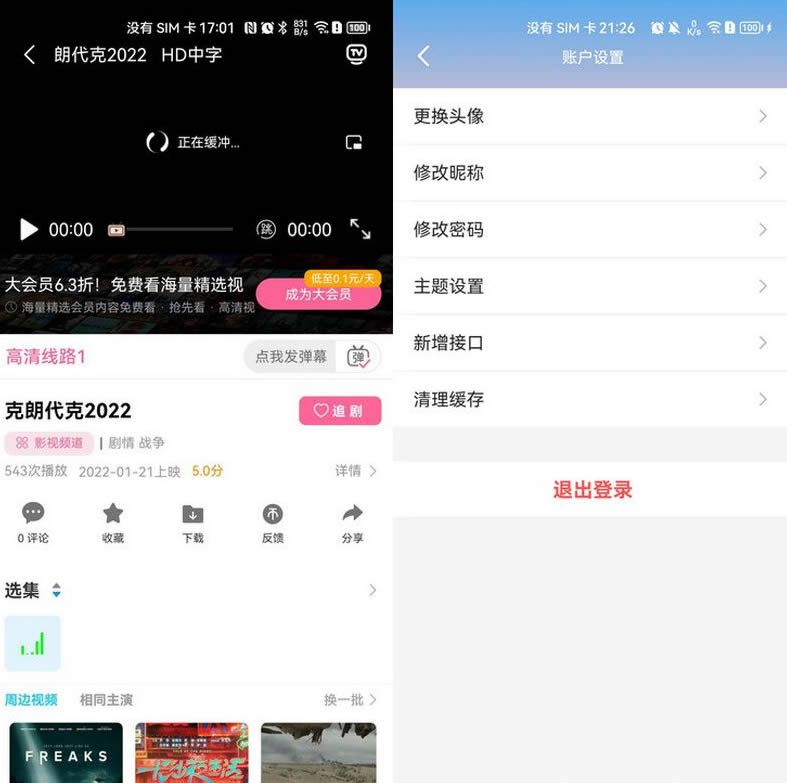
Task: Open the 评论 comments
Action: pyautogui.click(x=33, y=523)
